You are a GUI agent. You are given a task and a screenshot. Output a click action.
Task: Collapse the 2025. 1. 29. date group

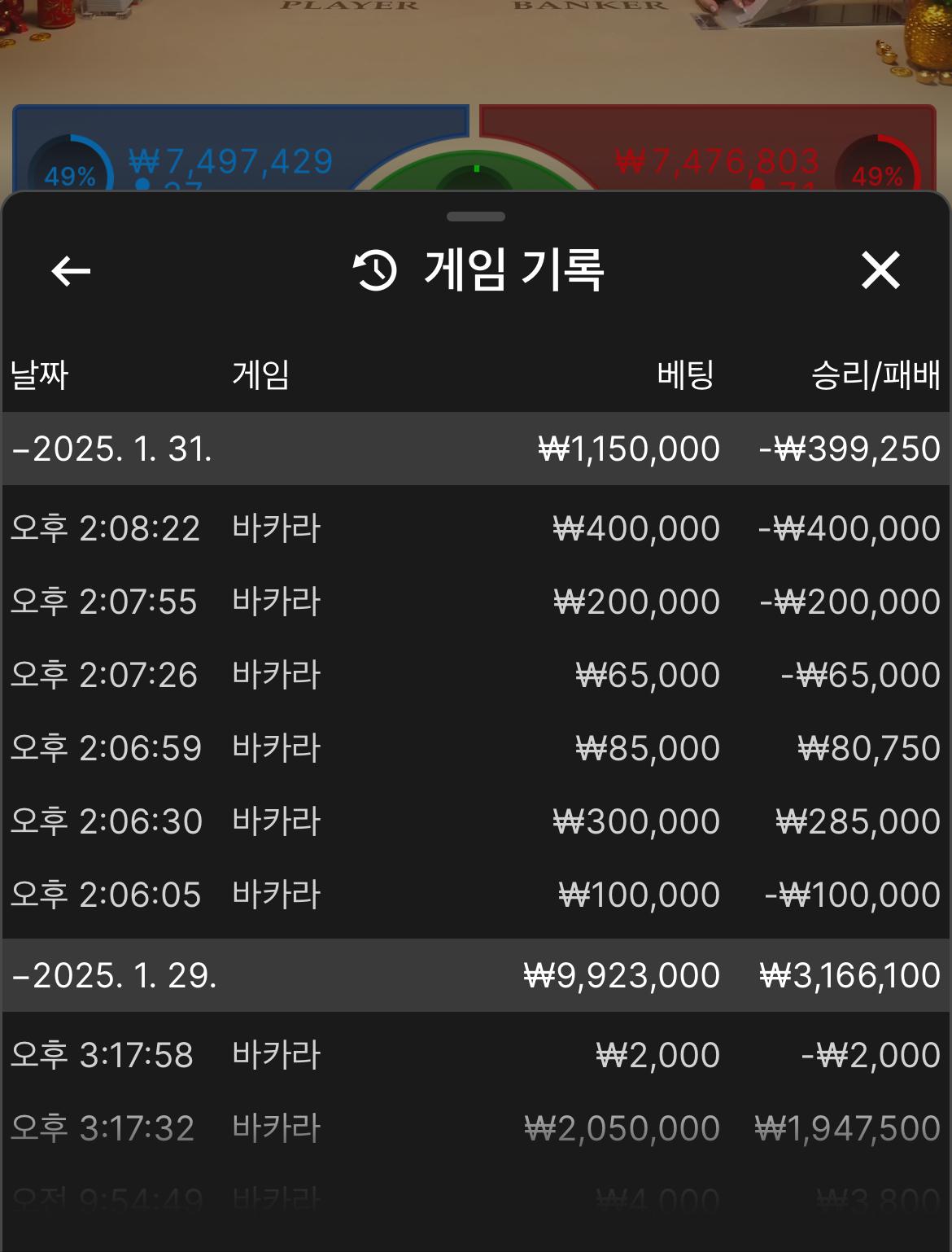coord(114,976)
